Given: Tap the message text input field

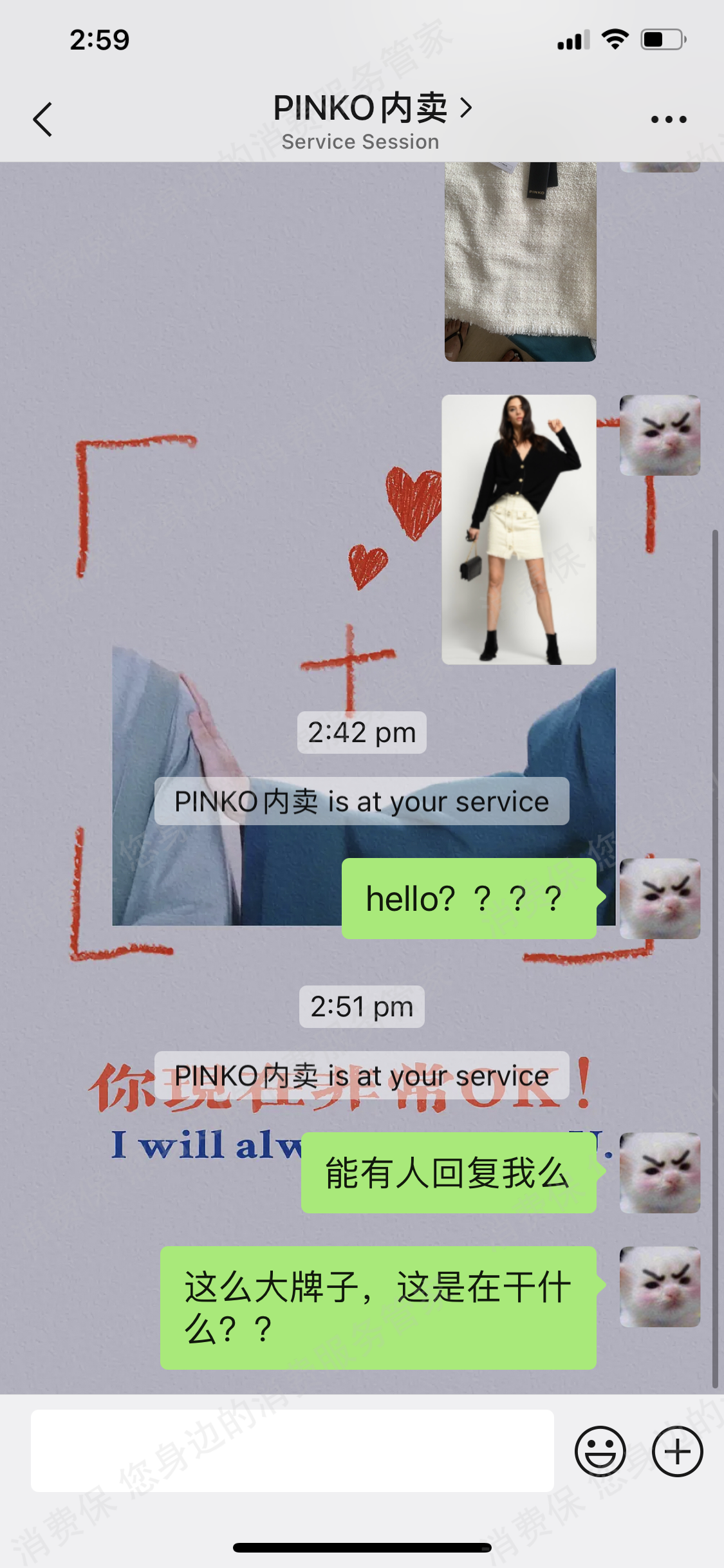Looking at the screenshot, I should 292,1451.
